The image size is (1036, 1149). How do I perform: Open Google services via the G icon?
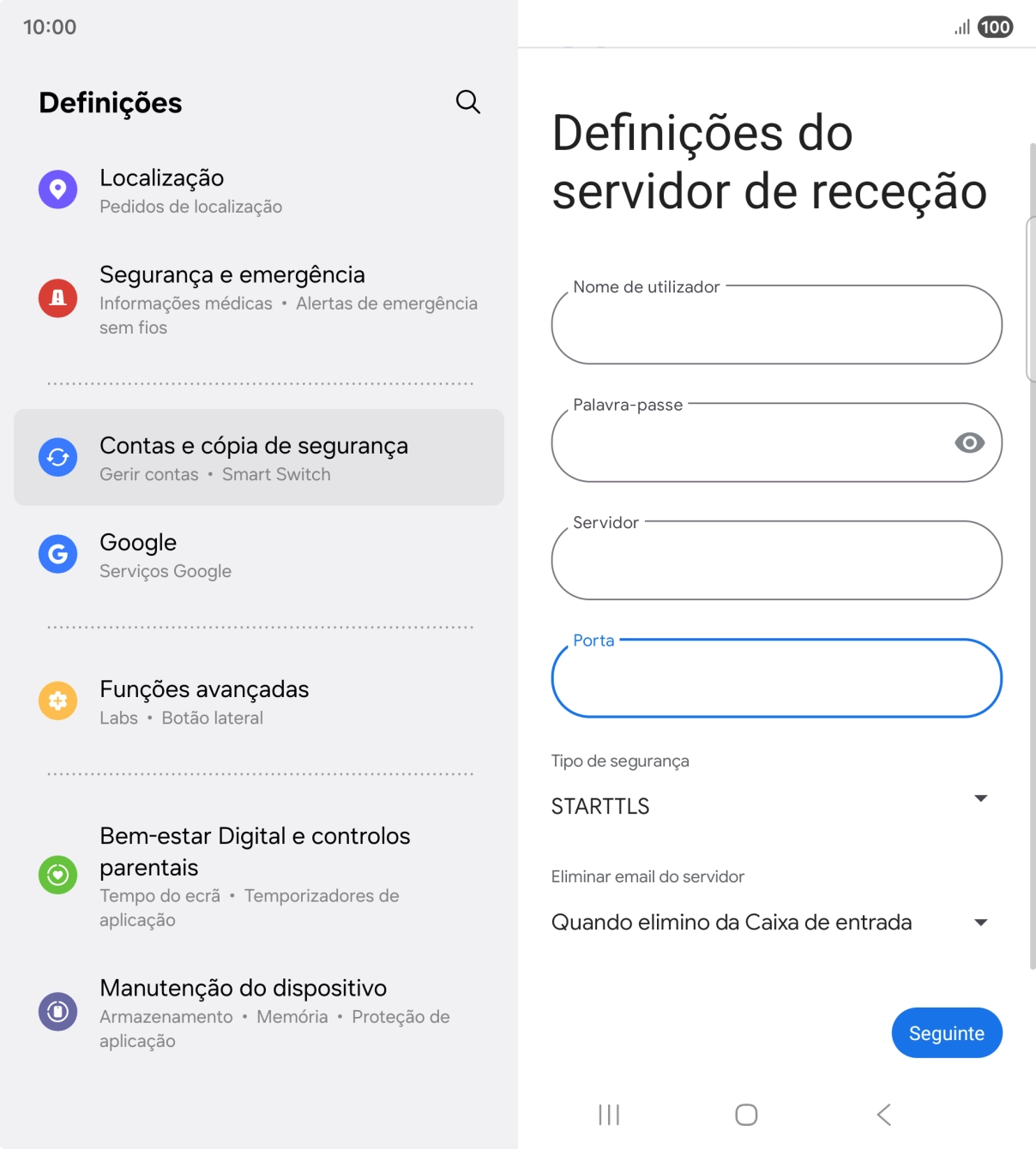[57, 554]
